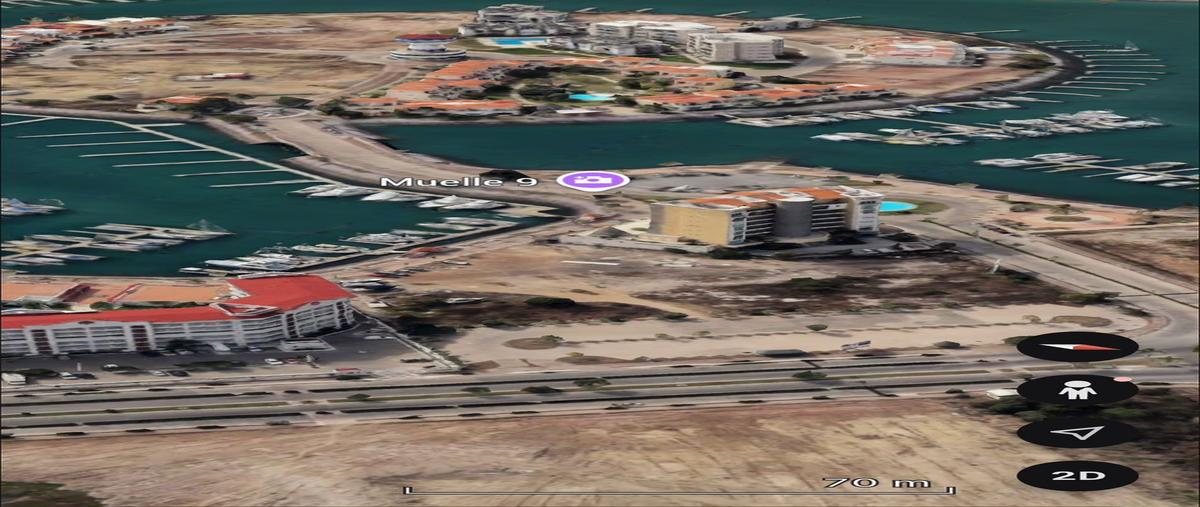Open the Muelle 9 photo marker
Screen dimensions: 1200x507
click(x=593, y=181)
